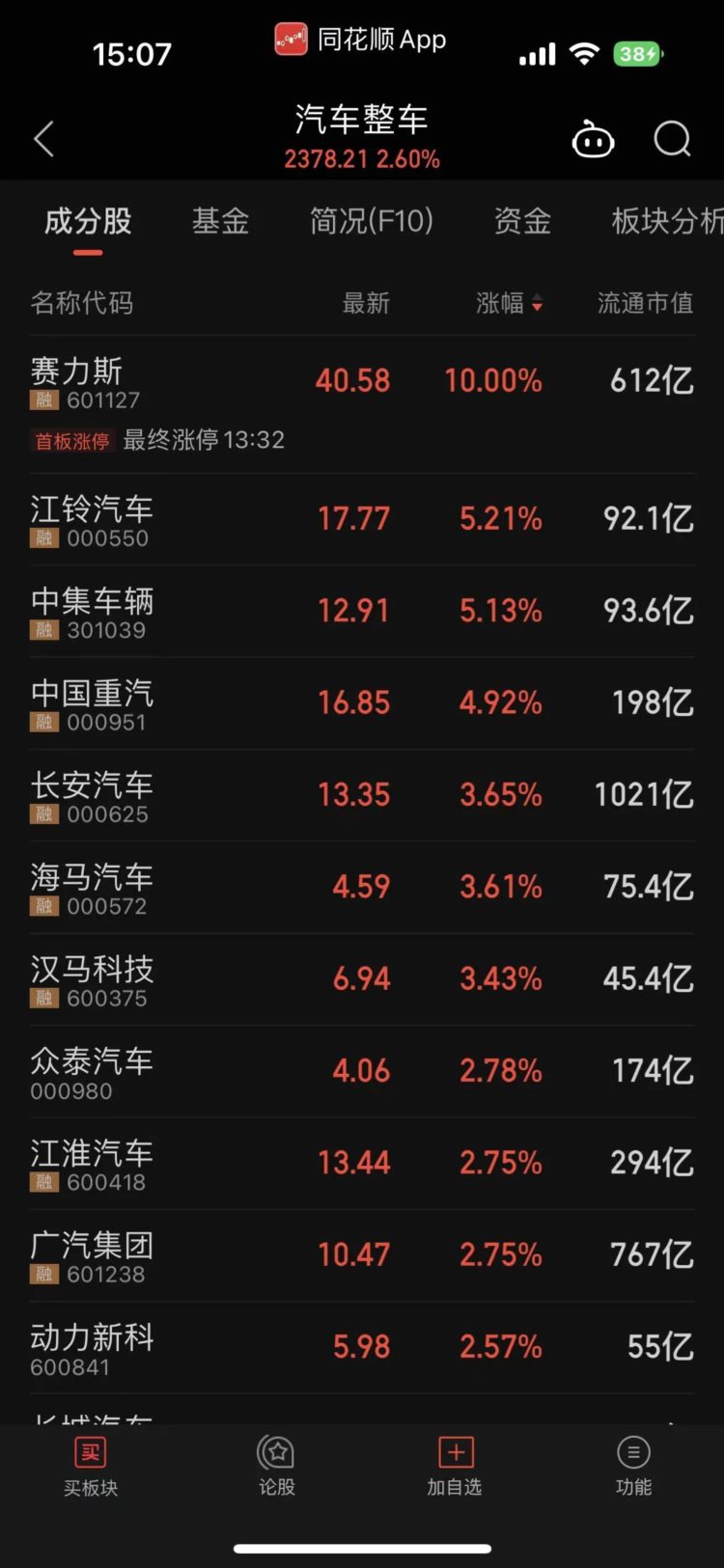This screenshot has width=724, height=1568.
Task: Select the 长安汽车 stock row
Action: click(362, 794)
